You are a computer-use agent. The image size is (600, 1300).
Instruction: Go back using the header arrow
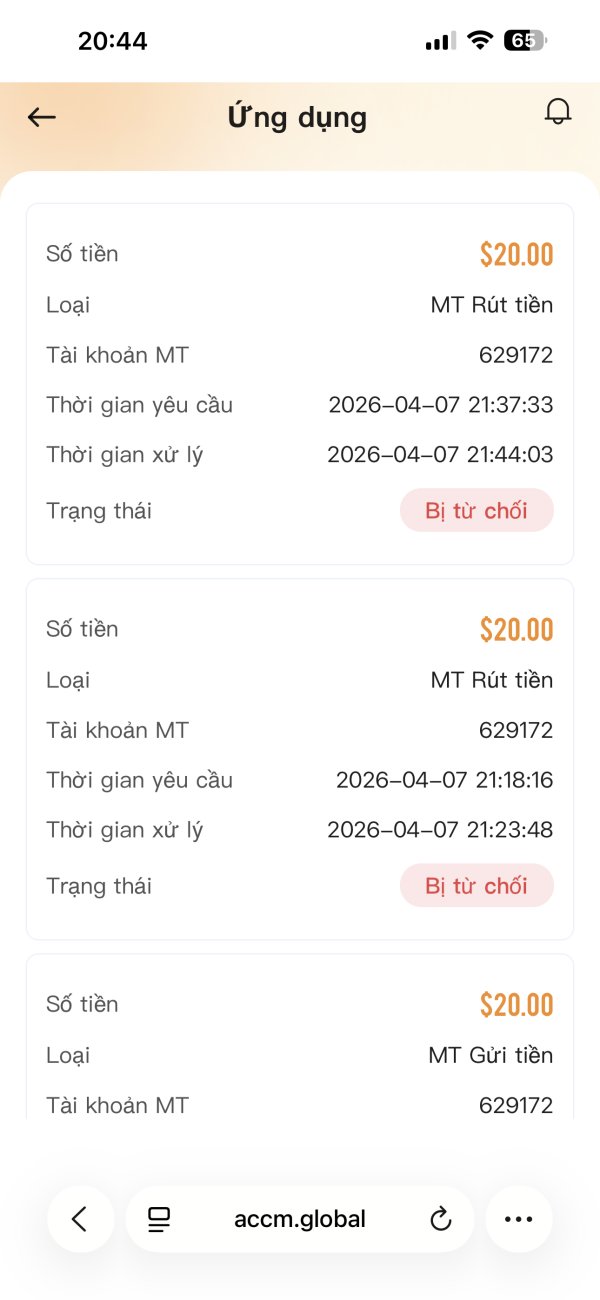(x=42, y=117)
